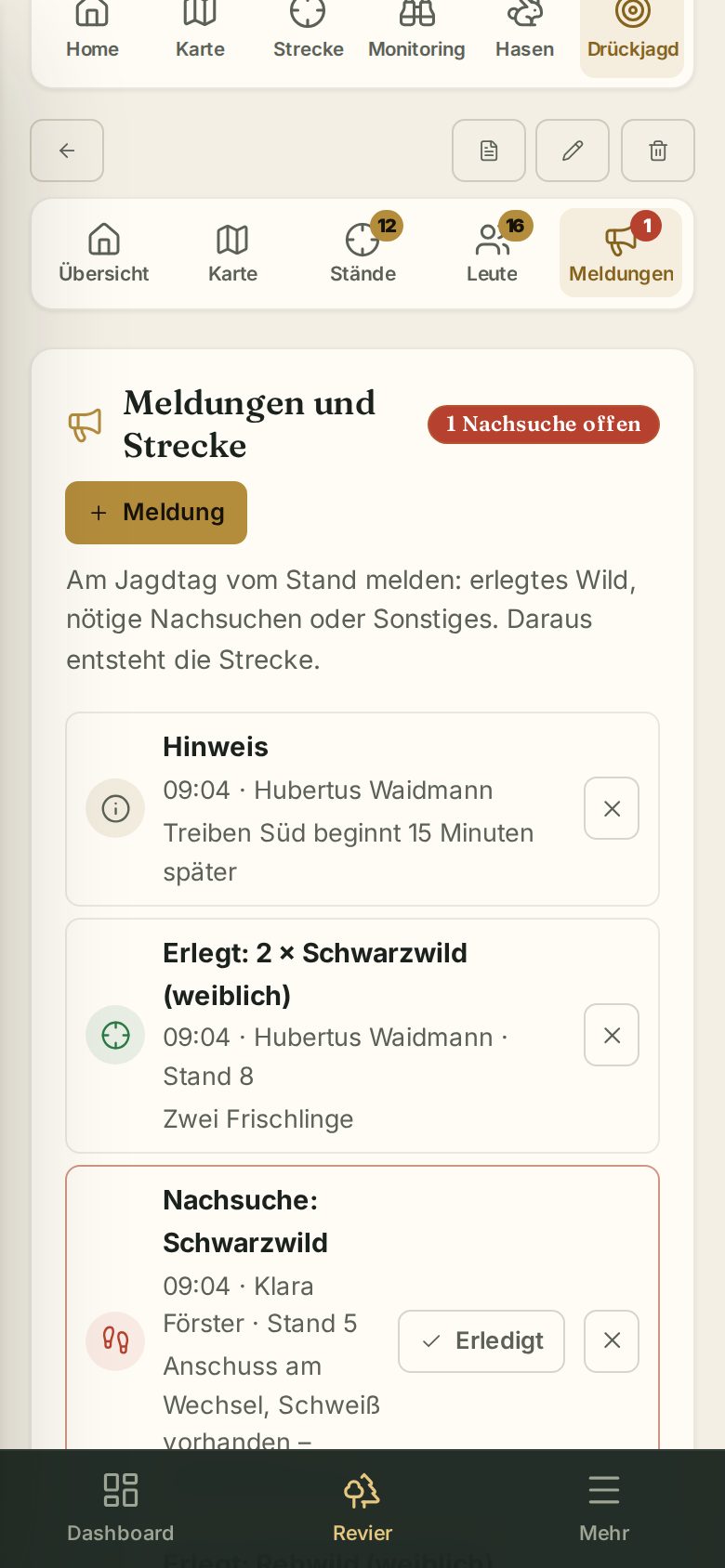This screenshot has height=1568, width=725.
Task: Open the Stände tab
Action: 362,253
